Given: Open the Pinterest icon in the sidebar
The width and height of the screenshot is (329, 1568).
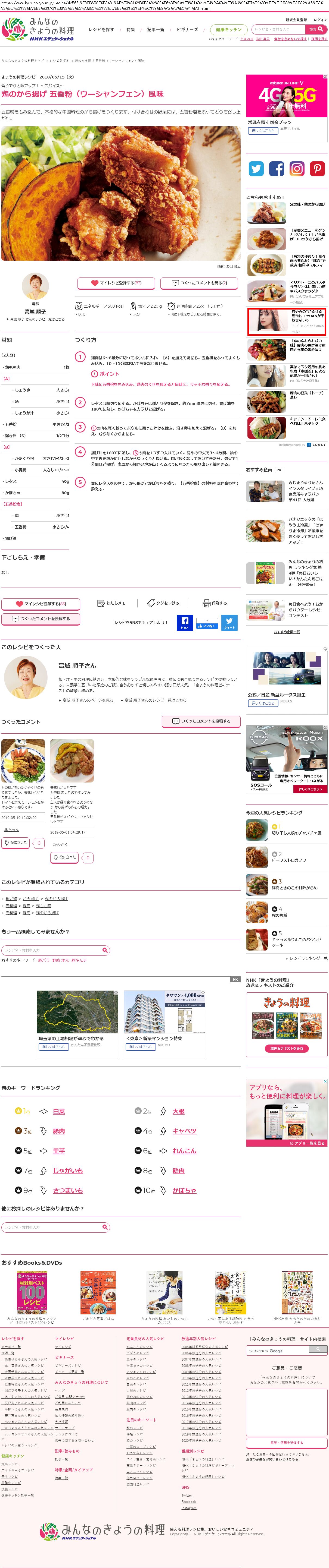Looking at the screenshot, I should tap(317, 169).
